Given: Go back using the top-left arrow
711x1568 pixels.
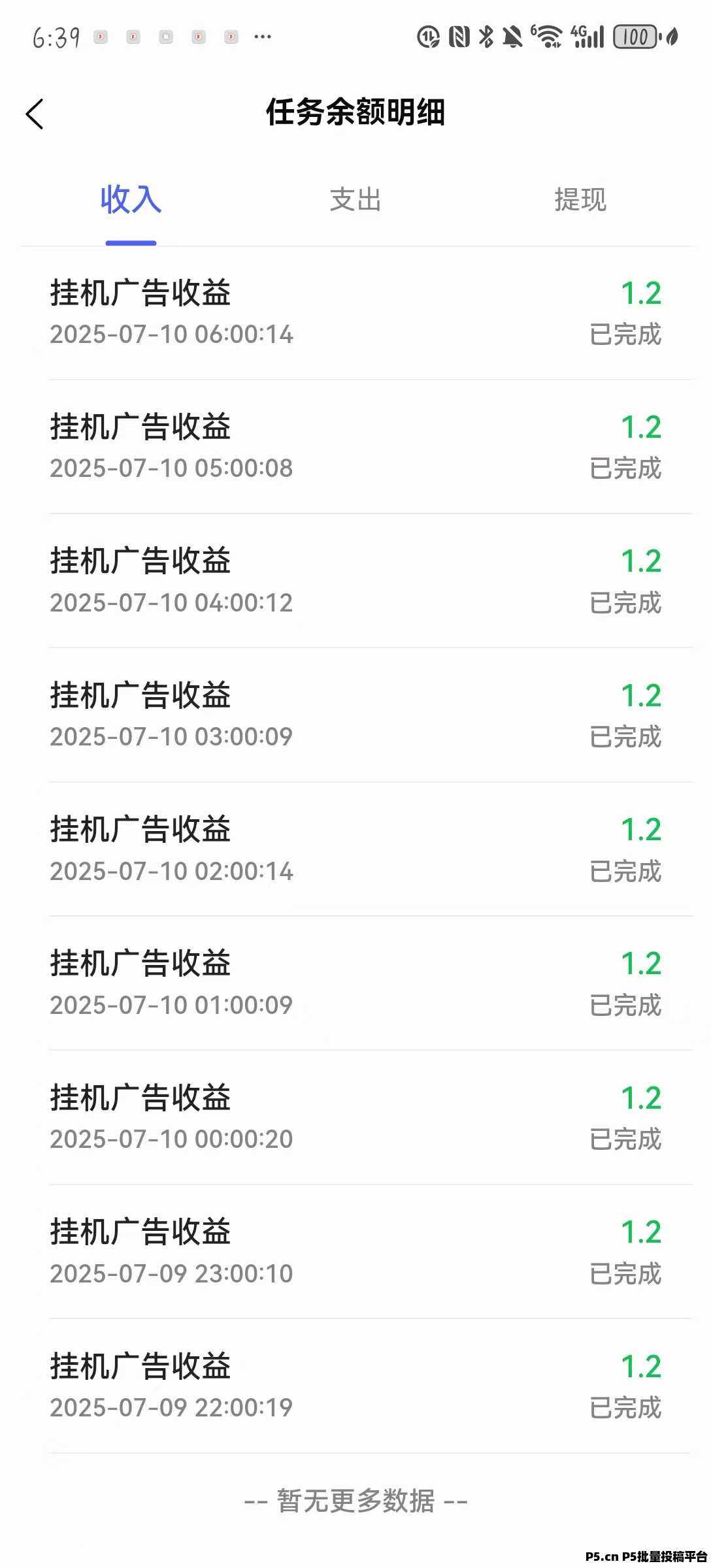Looking at the screenshot, I should coord(35,114).
